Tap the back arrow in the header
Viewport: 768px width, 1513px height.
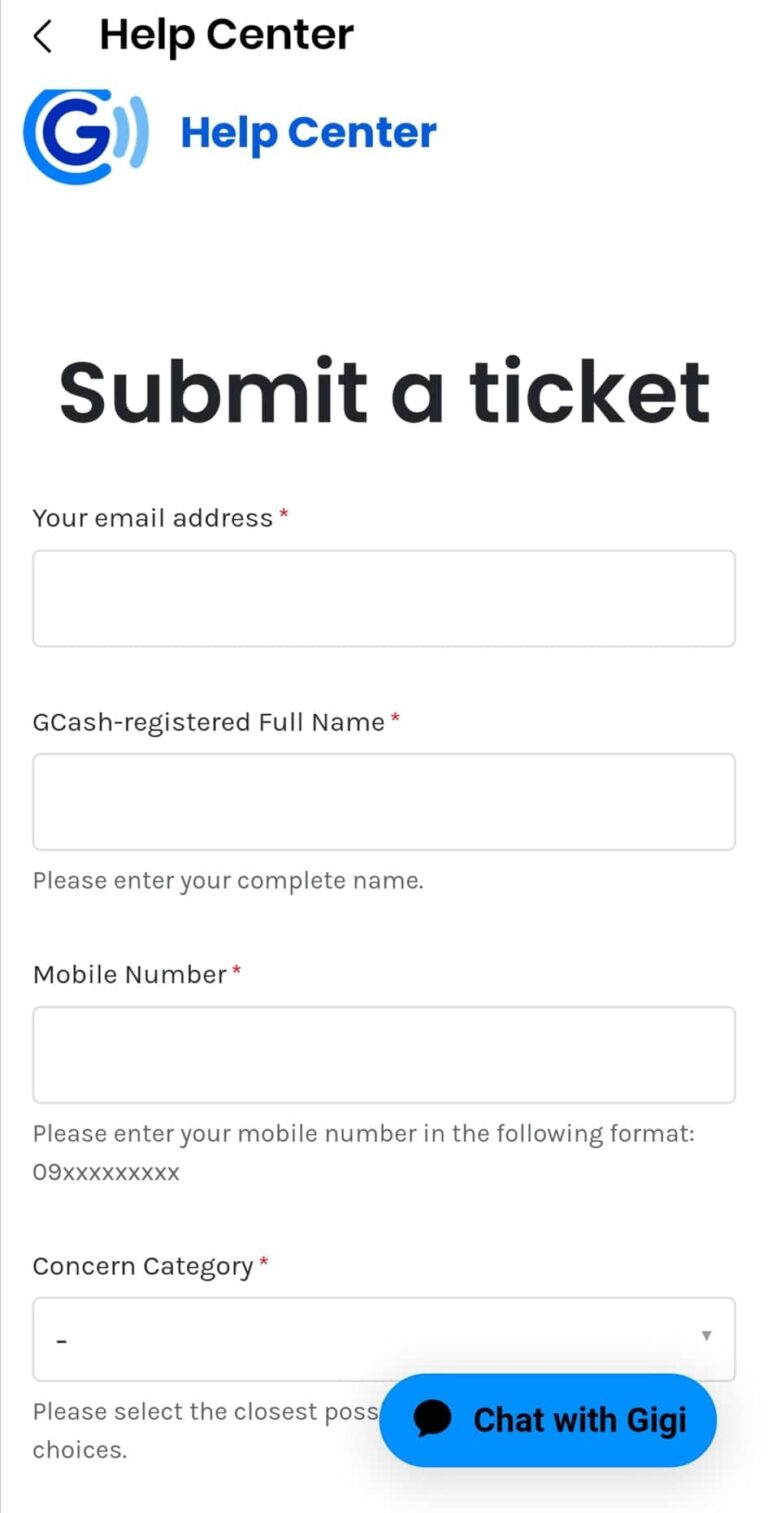(43, 34)
